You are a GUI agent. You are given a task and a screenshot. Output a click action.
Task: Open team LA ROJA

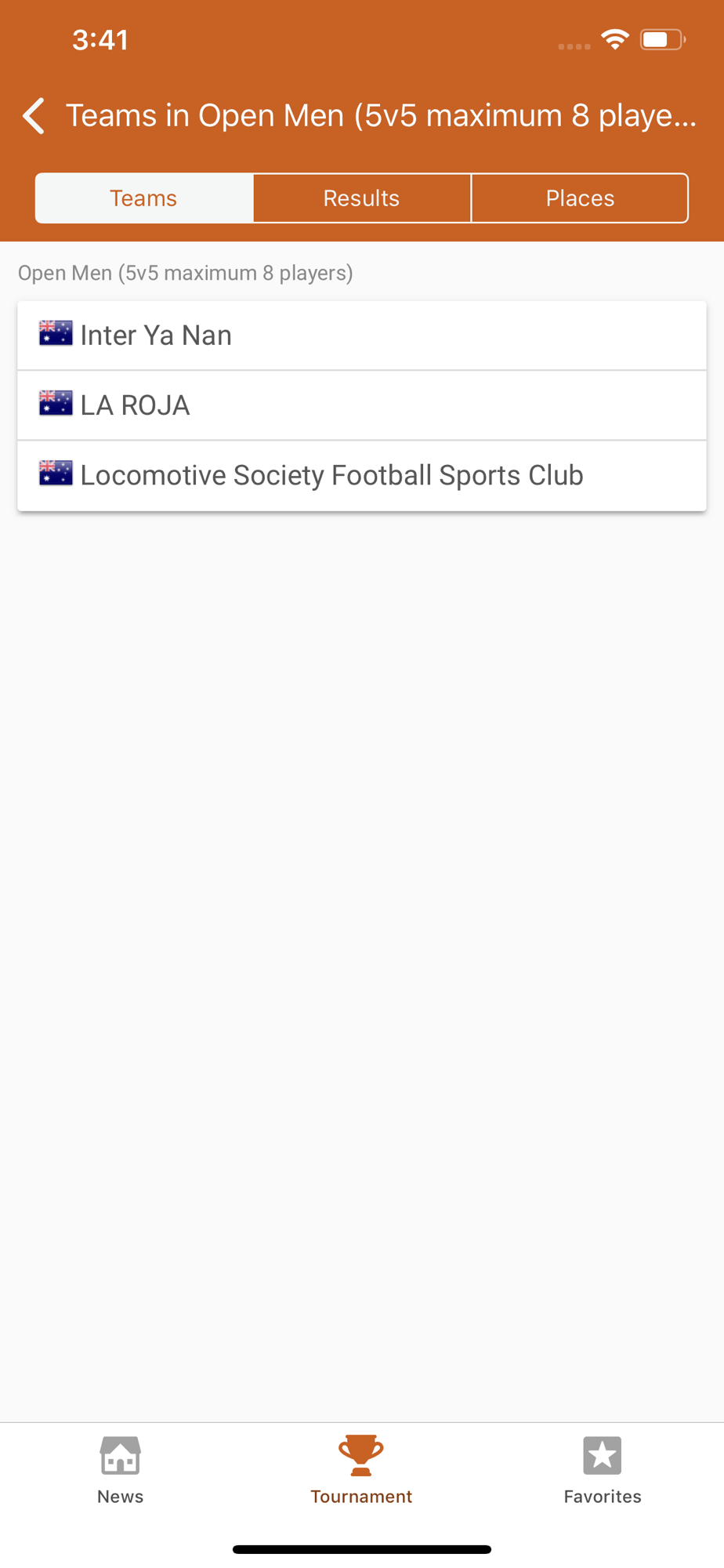point(362,405)
